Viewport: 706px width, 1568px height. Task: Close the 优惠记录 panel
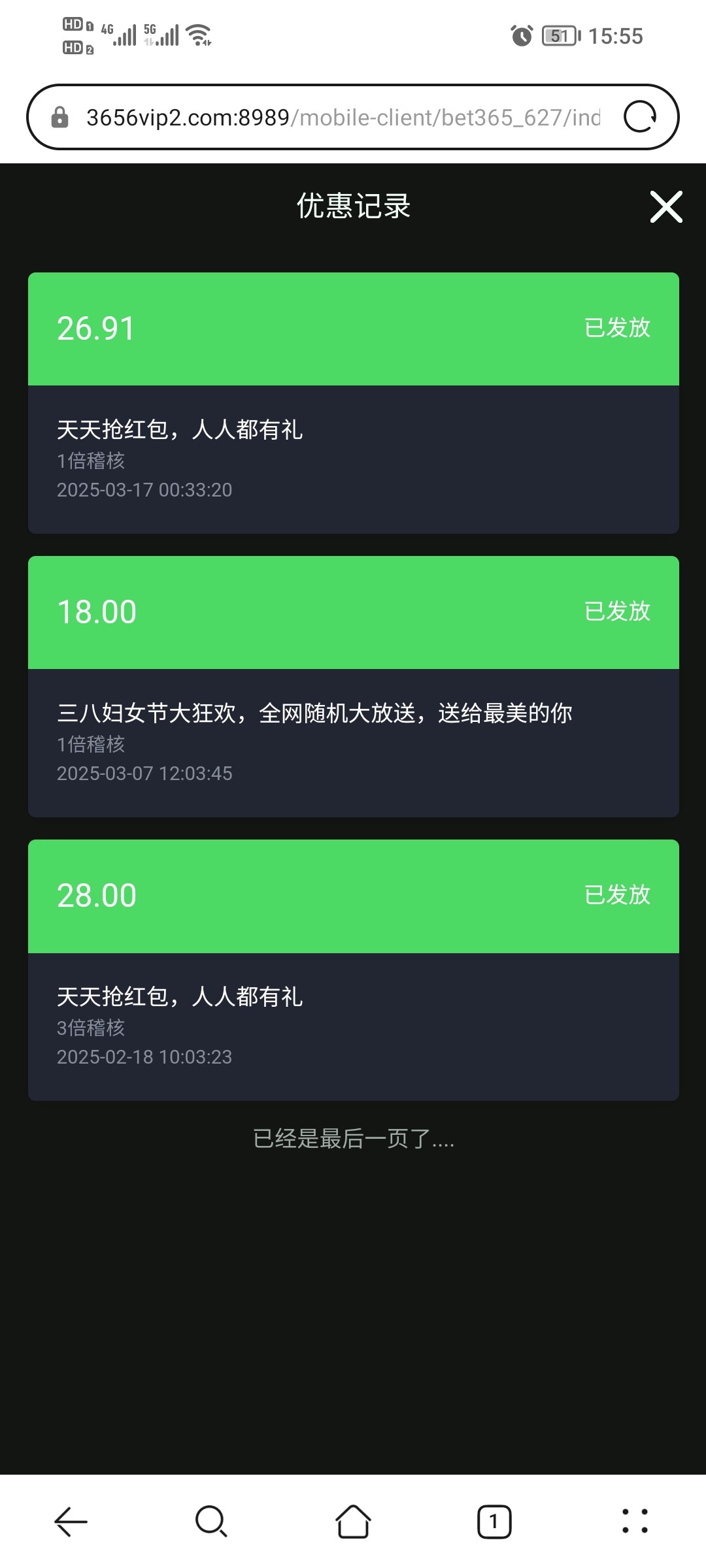666,206
